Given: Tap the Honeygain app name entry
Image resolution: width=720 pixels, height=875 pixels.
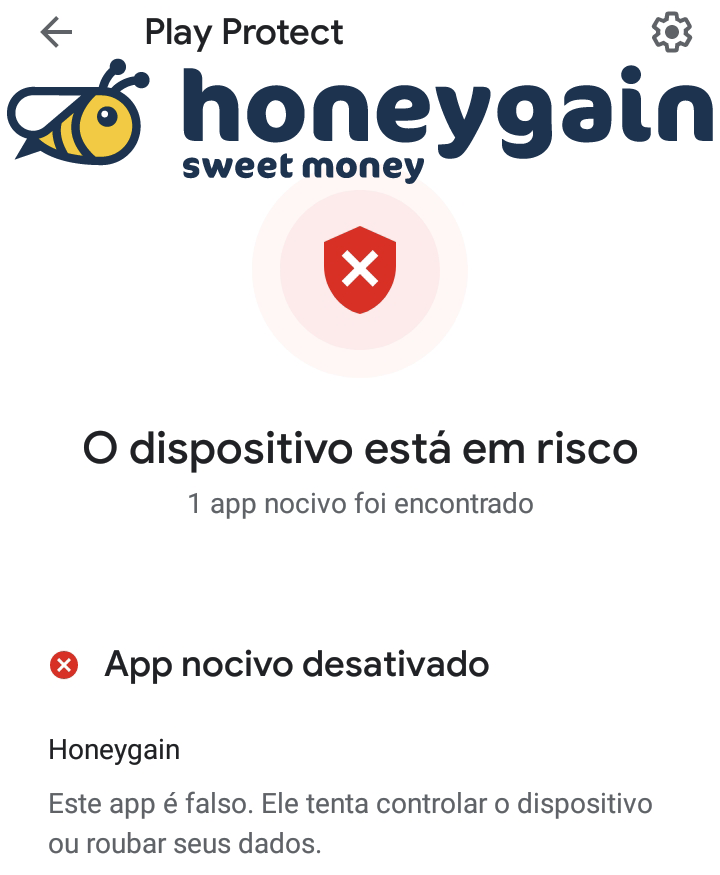Looking at the screenshot, I should 113,748.
